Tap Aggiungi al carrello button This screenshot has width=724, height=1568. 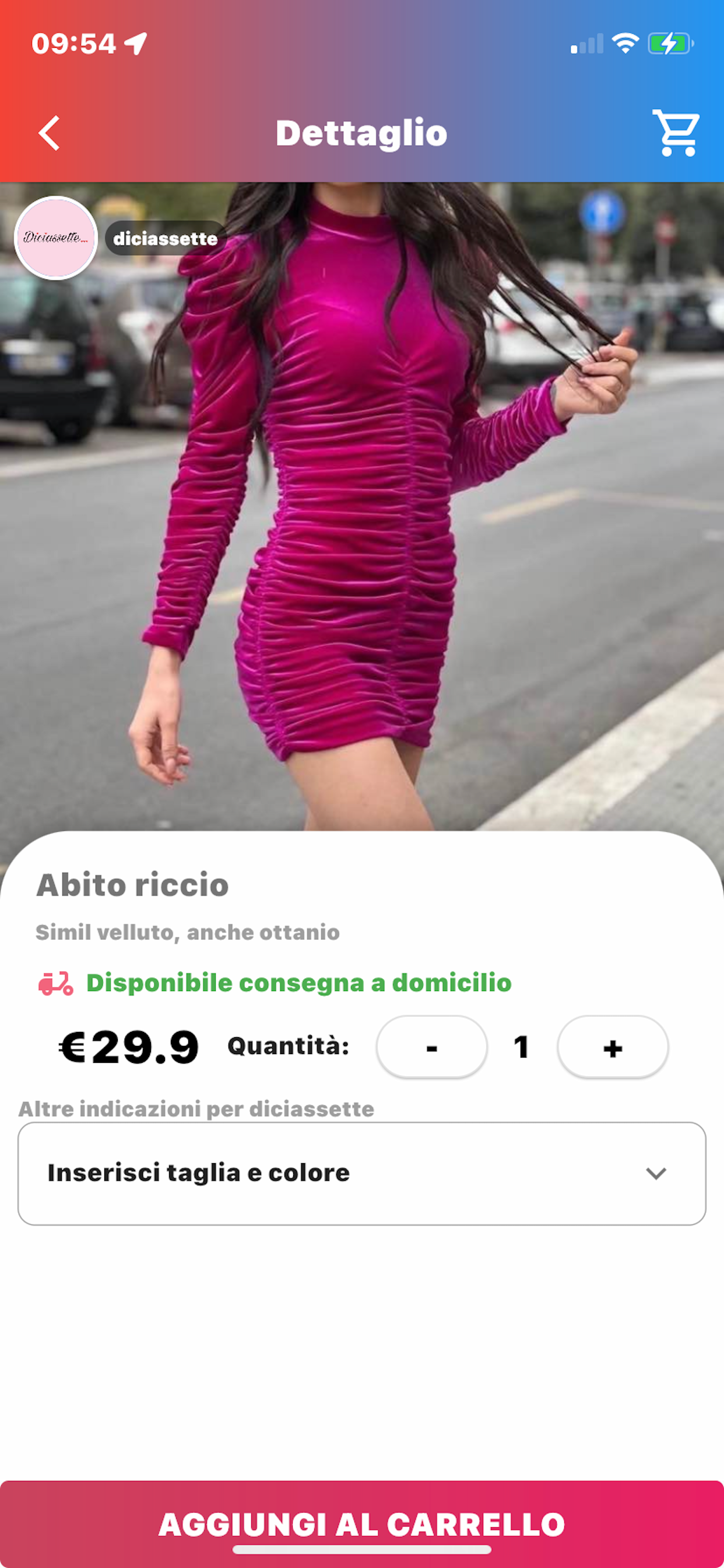click(362, 1524)
